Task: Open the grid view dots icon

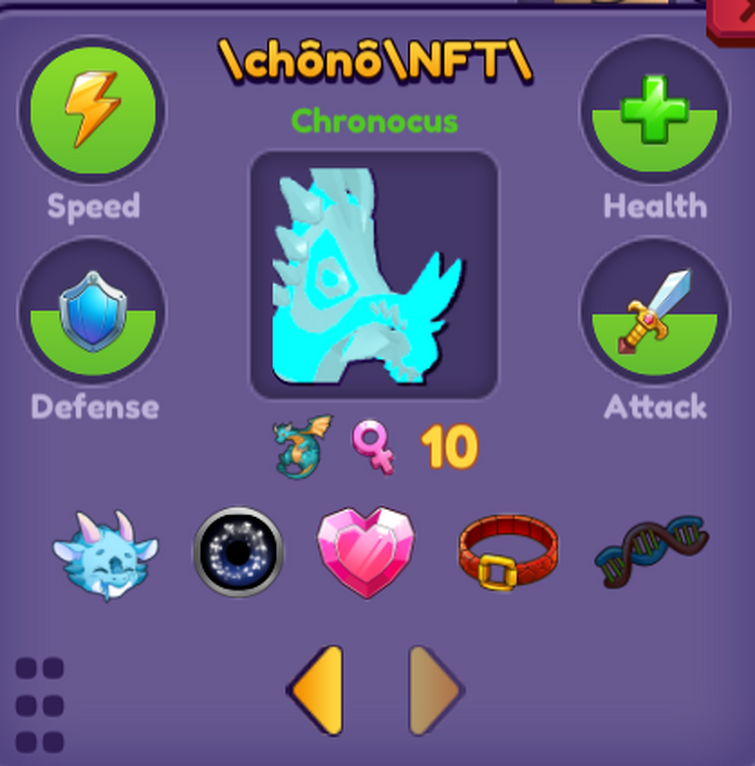Action: click(40, 705)
